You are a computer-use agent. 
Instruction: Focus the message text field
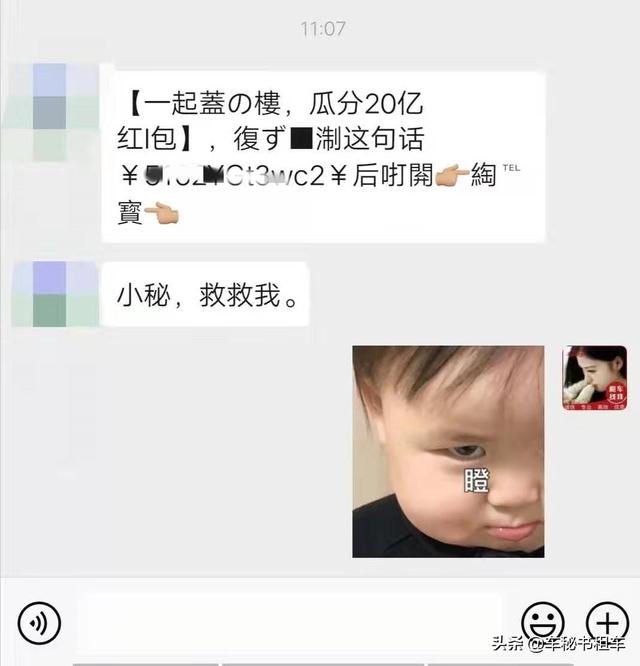pos(290,621)
